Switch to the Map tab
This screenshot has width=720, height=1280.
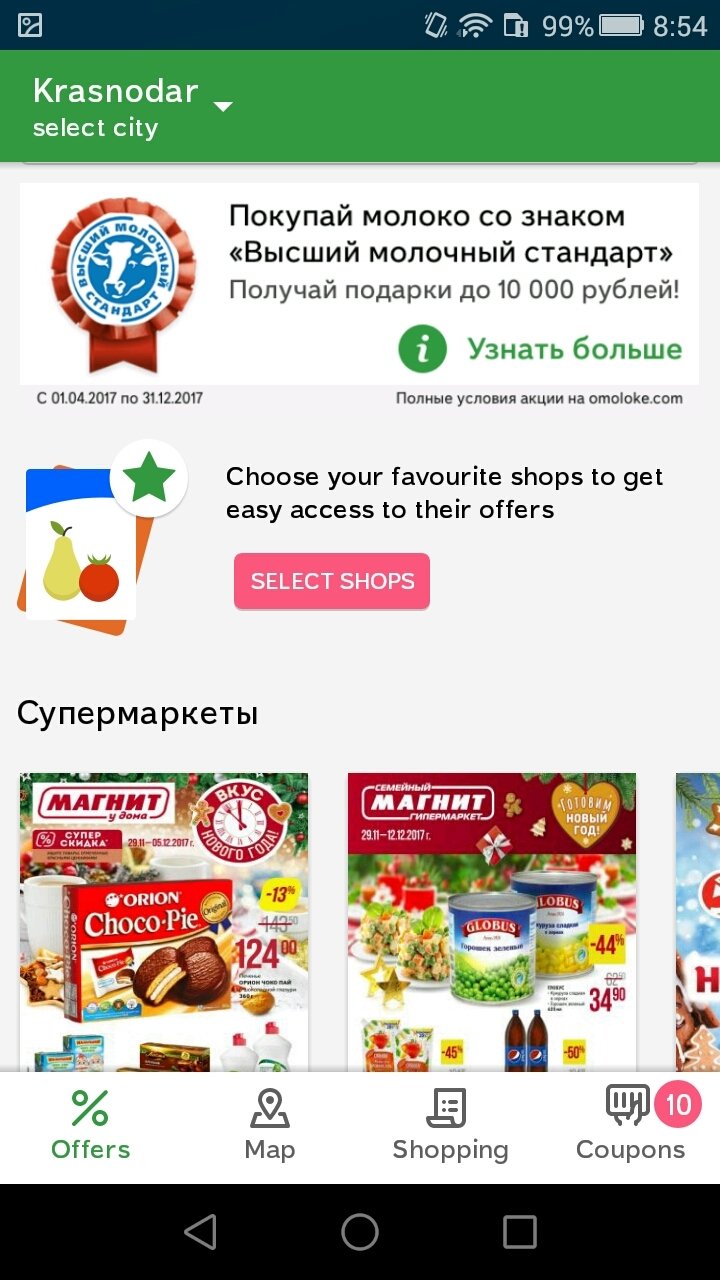point(270,1127)
